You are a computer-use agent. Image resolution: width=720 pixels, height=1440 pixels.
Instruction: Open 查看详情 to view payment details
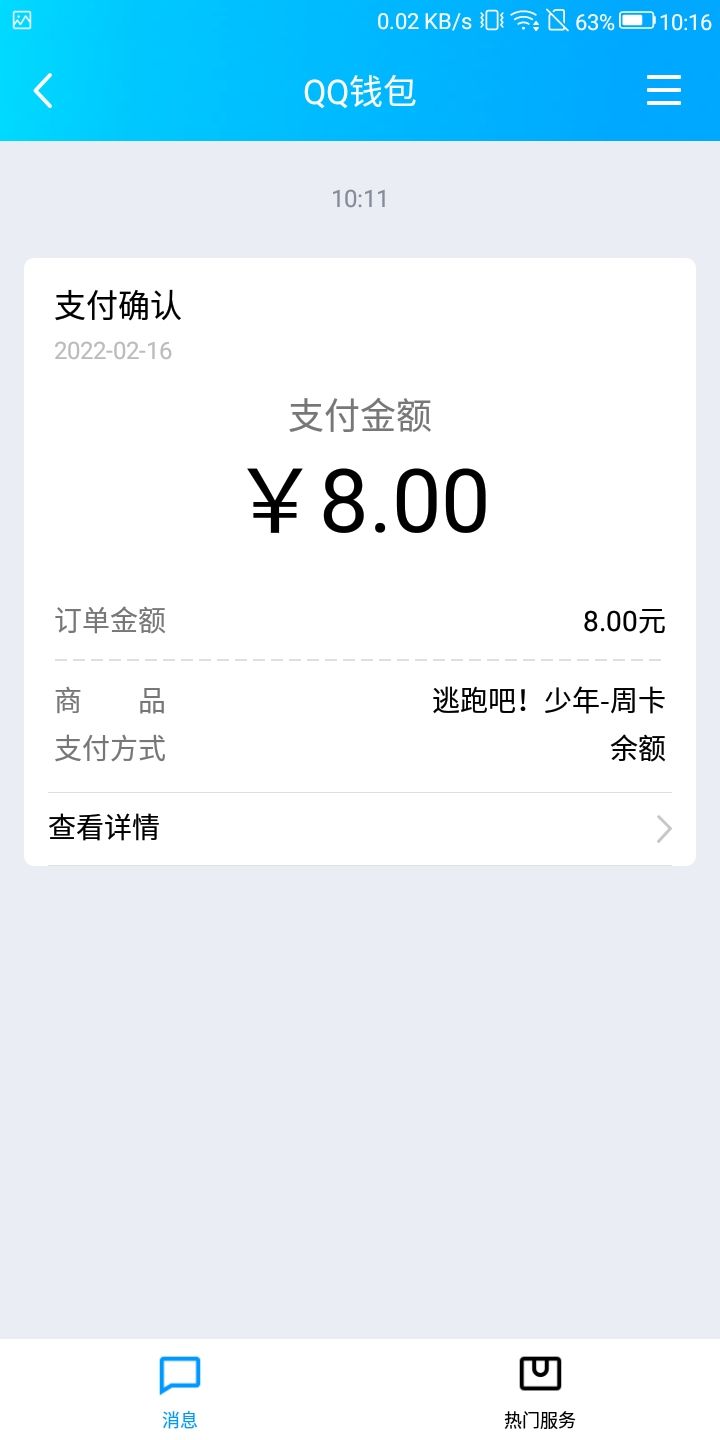tap(104, 827)
